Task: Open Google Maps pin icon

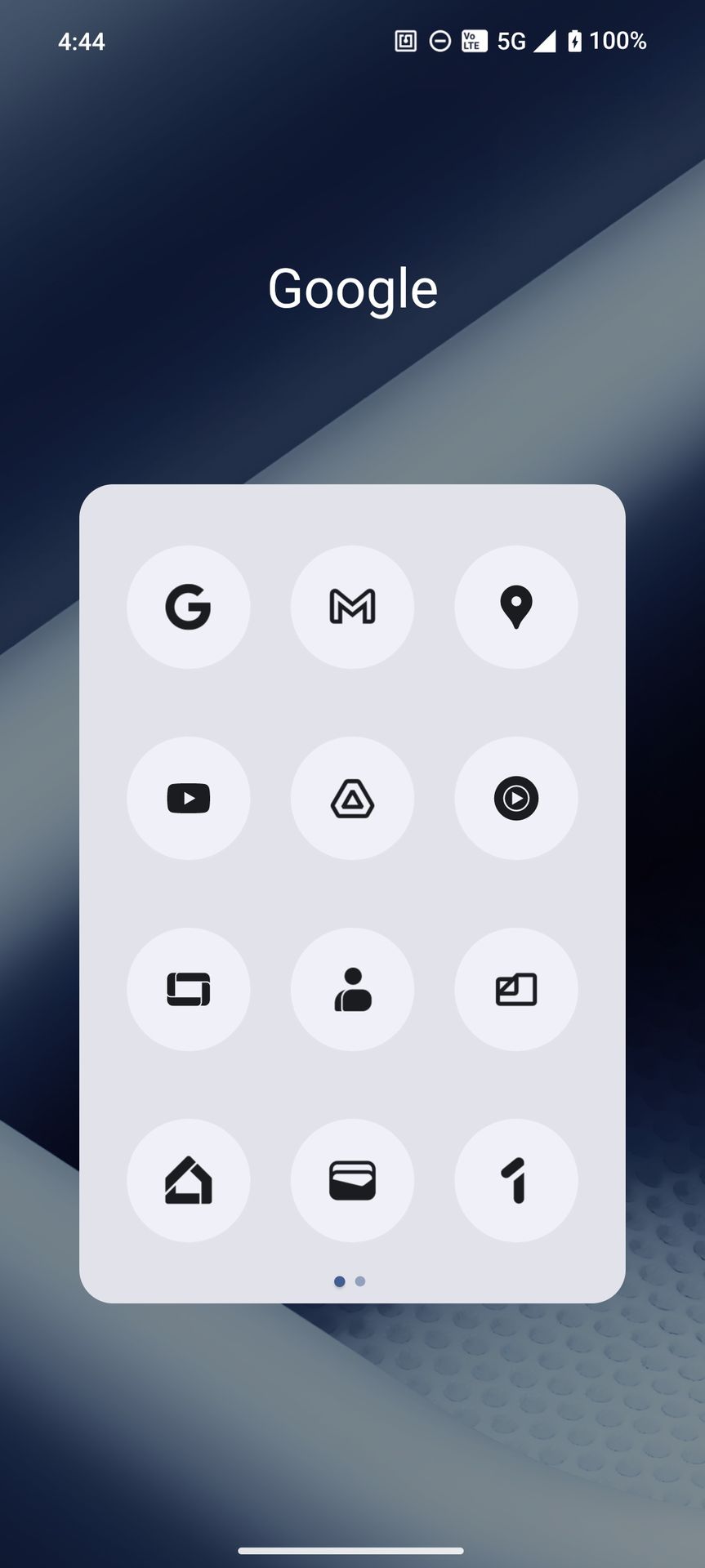Action: click(515, 607)
